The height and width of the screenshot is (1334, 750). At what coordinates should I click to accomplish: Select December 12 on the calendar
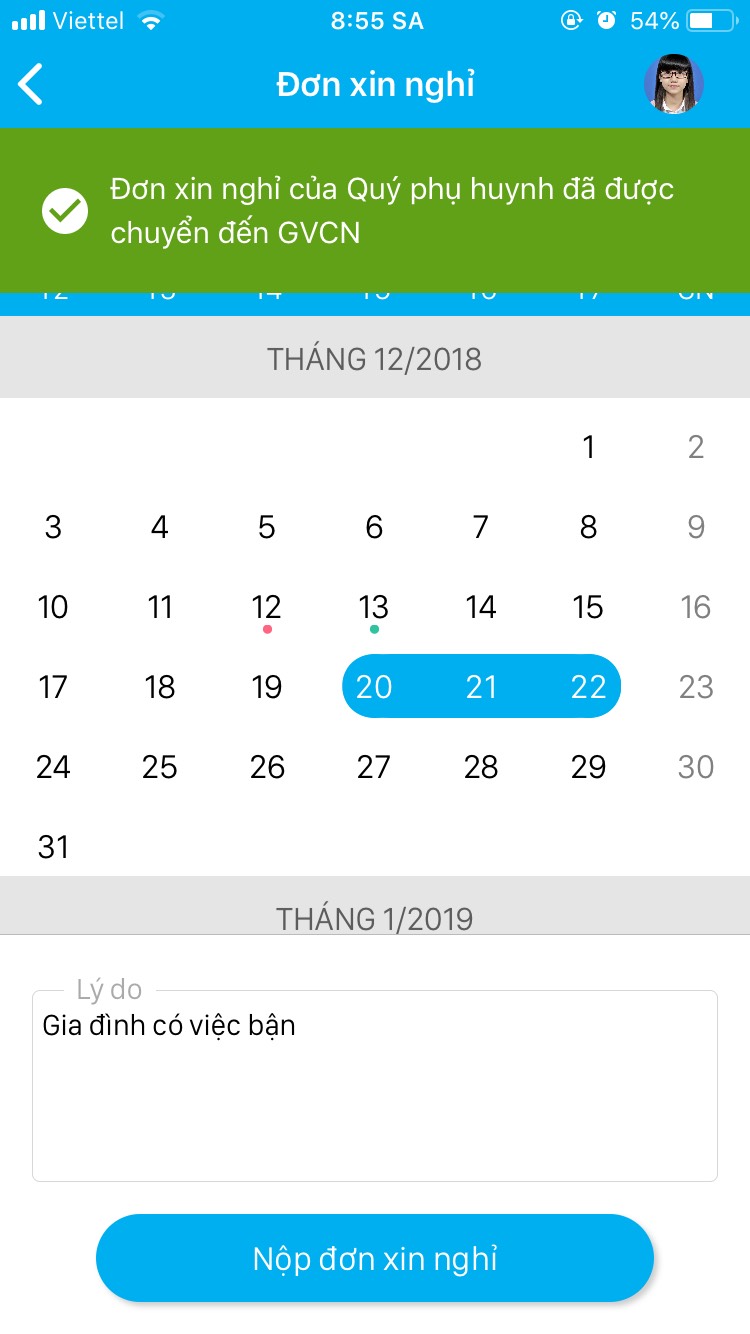267,607
